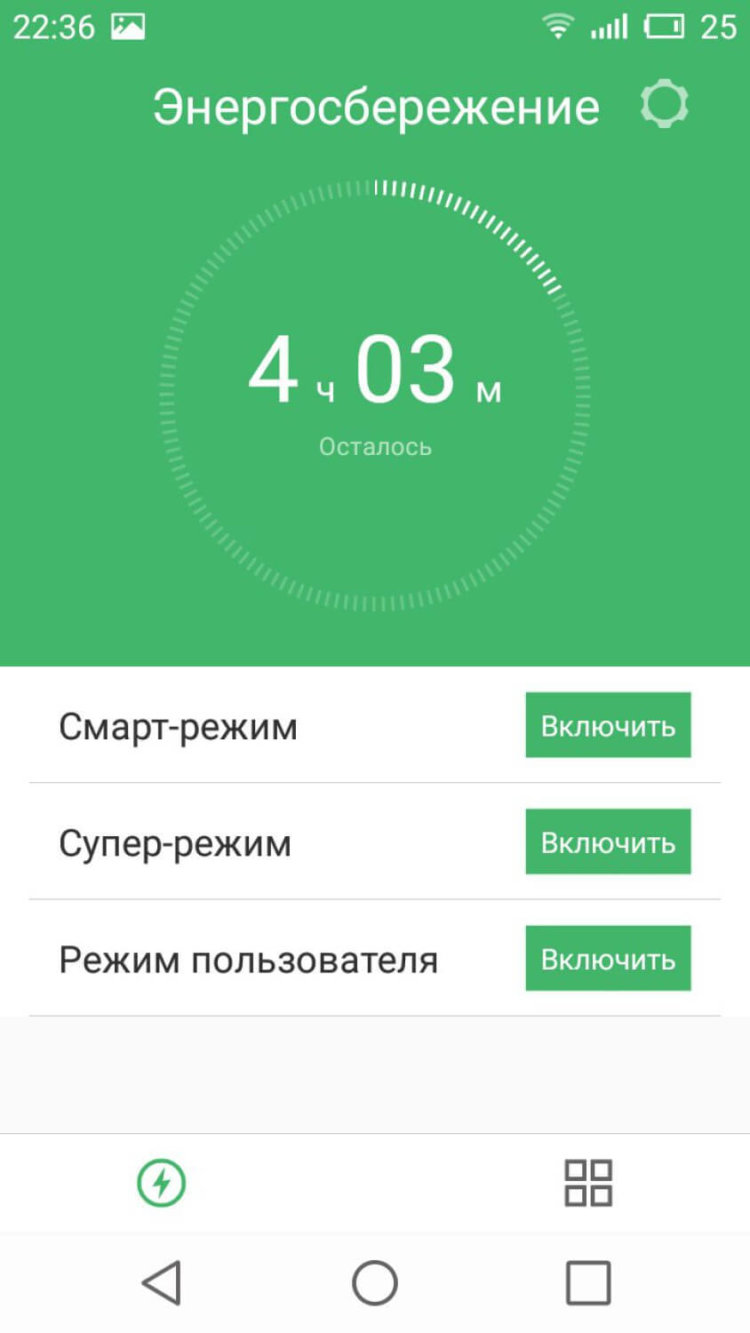Tap the circular battery time remaining gauge

(x=375, y=390)
